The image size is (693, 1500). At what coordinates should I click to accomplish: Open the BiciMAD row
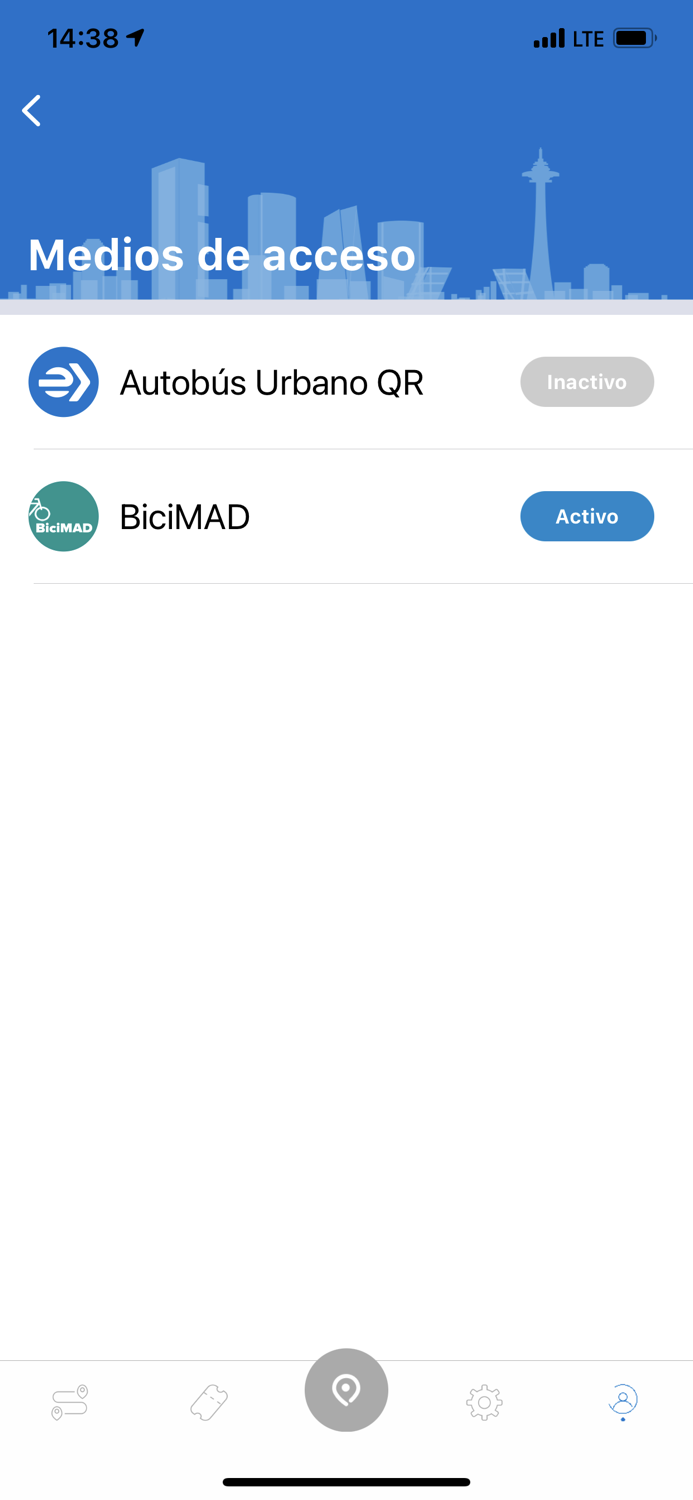(346, 516)
